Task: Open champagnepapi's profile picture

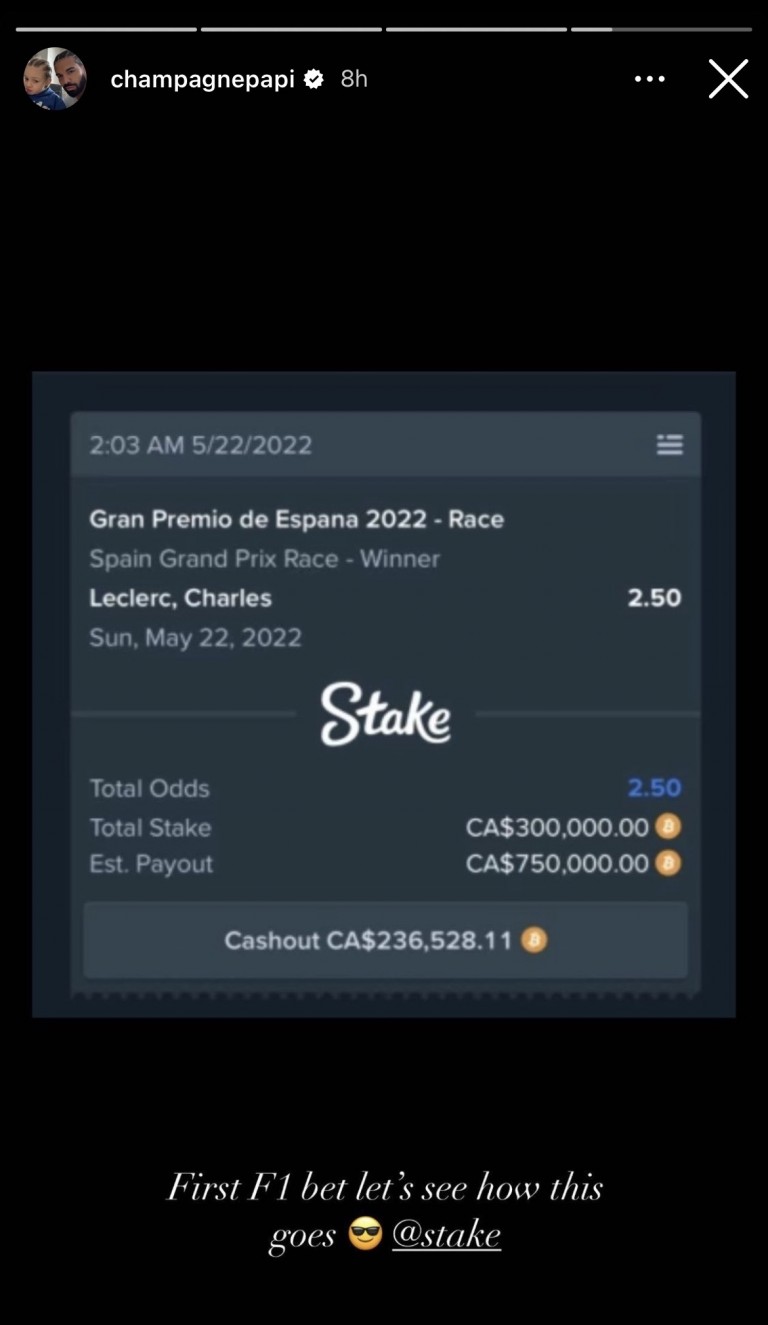Action: pos(55,79)
